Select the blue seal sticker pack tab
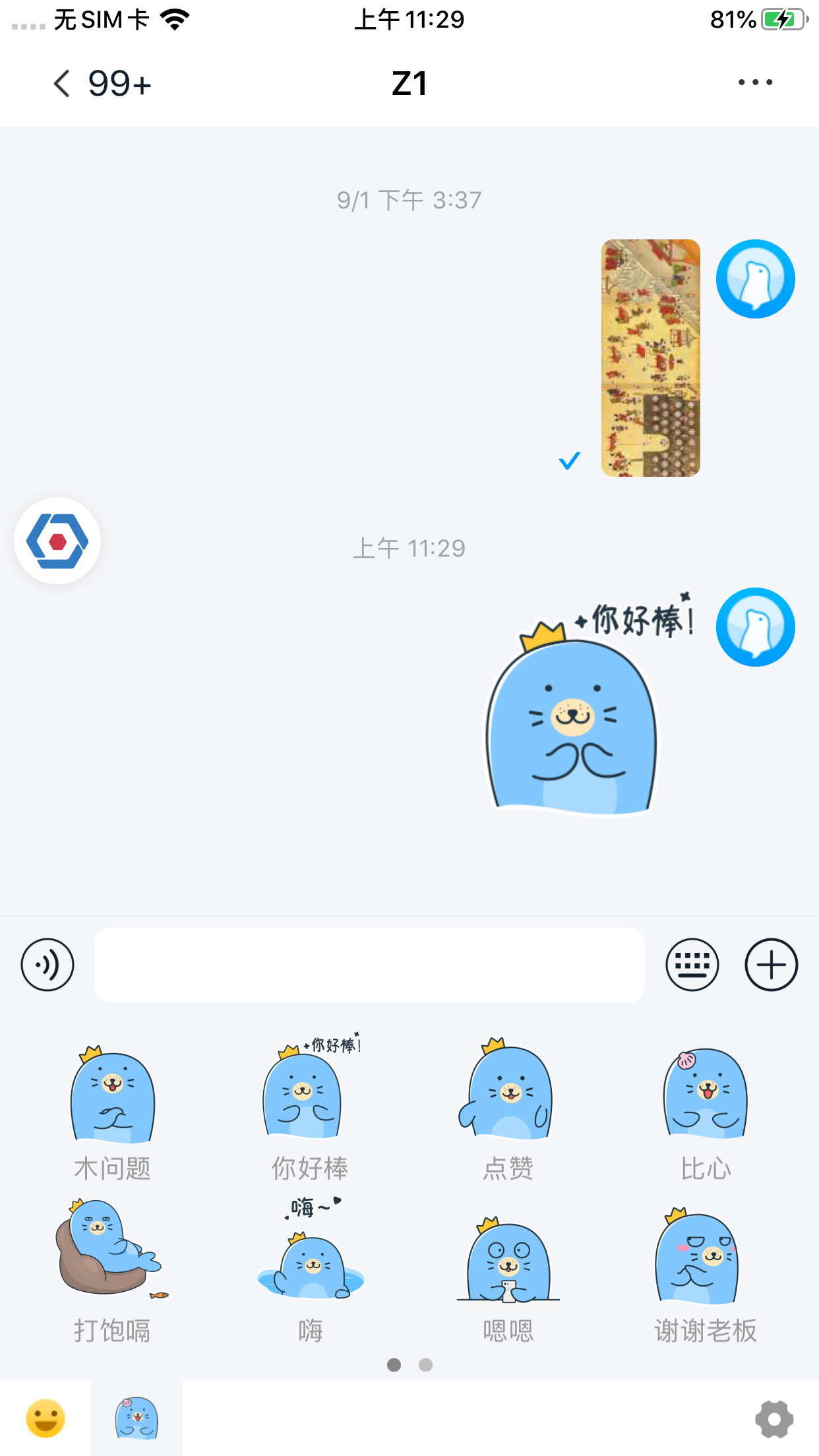Screen dimensions: 819x1456 (x=136, y=1418)
